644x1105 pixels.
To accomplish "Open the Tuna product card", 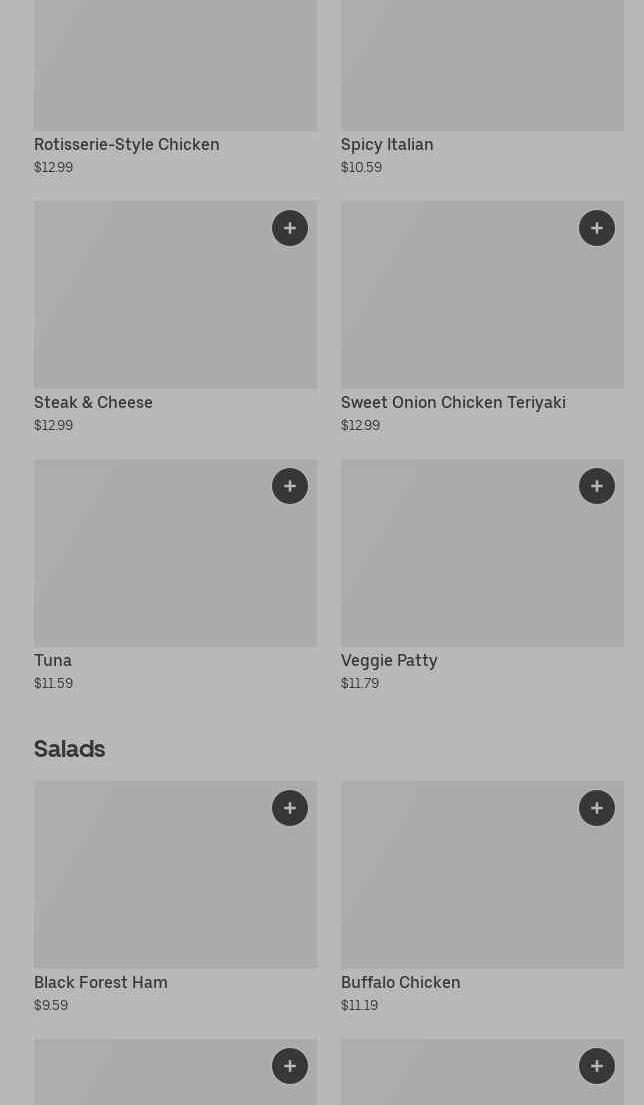I will pyautogui.click(x=175, y=575).
